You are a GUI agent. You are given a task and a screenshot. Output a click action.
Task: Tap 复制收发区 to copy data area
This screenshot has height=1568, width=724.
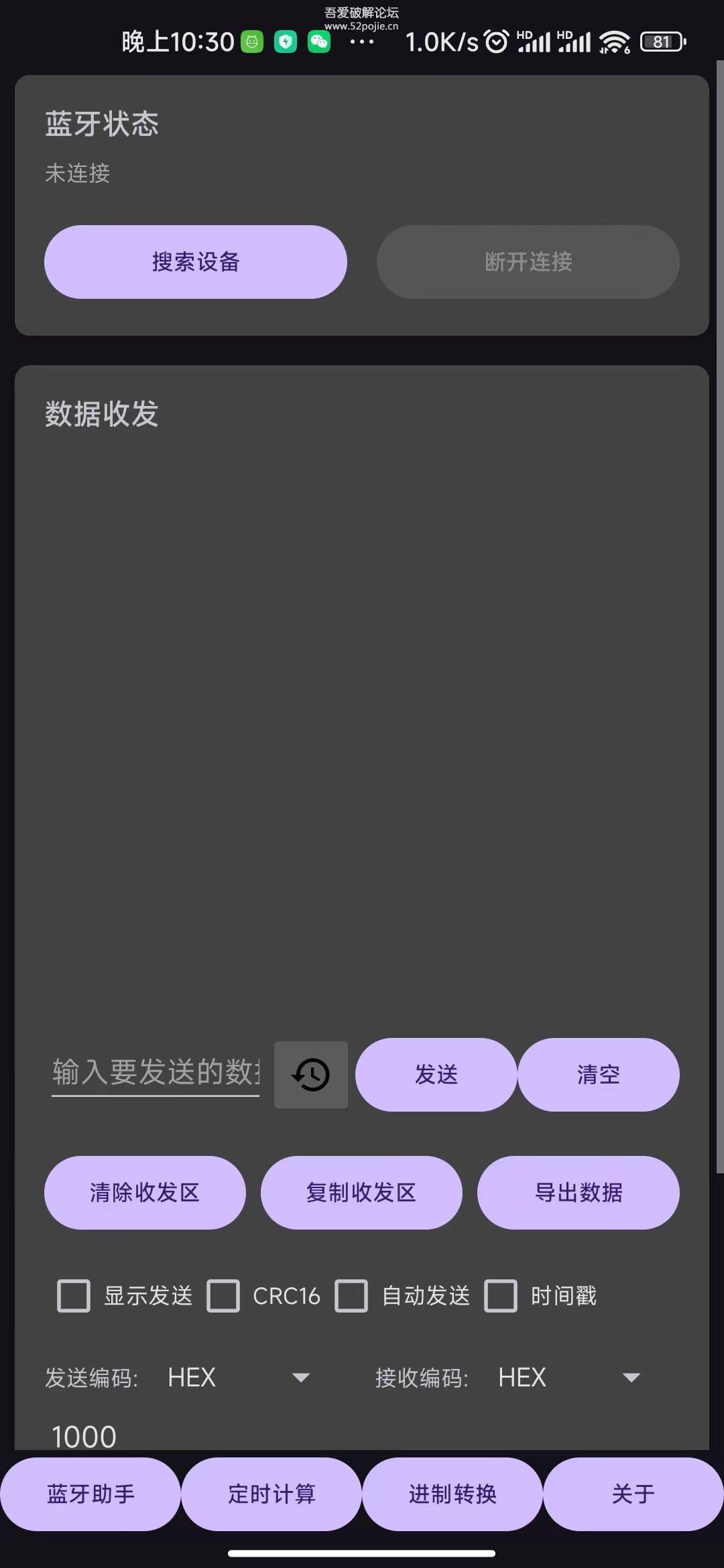tap(362, 1193)
